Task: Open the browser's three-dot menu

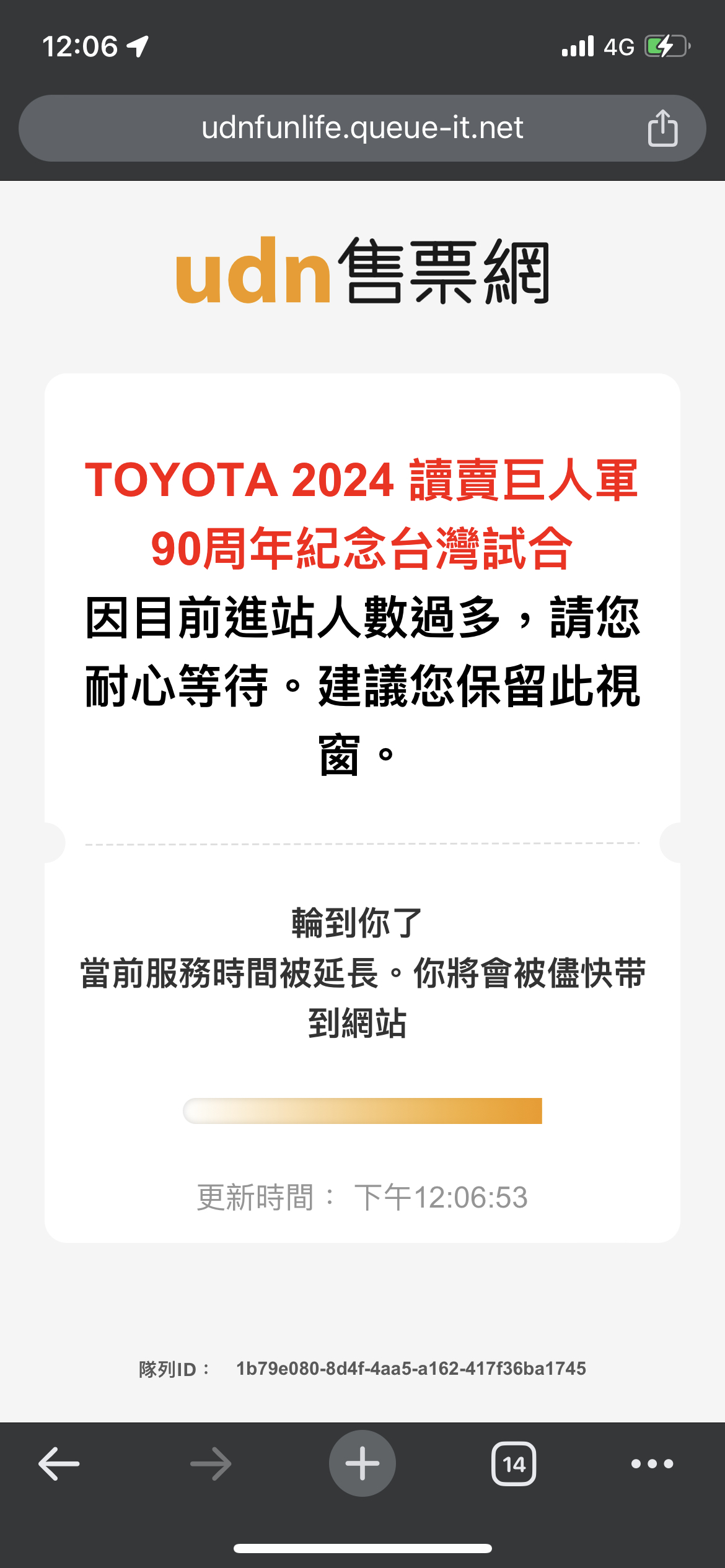Action: (652, 1464)
